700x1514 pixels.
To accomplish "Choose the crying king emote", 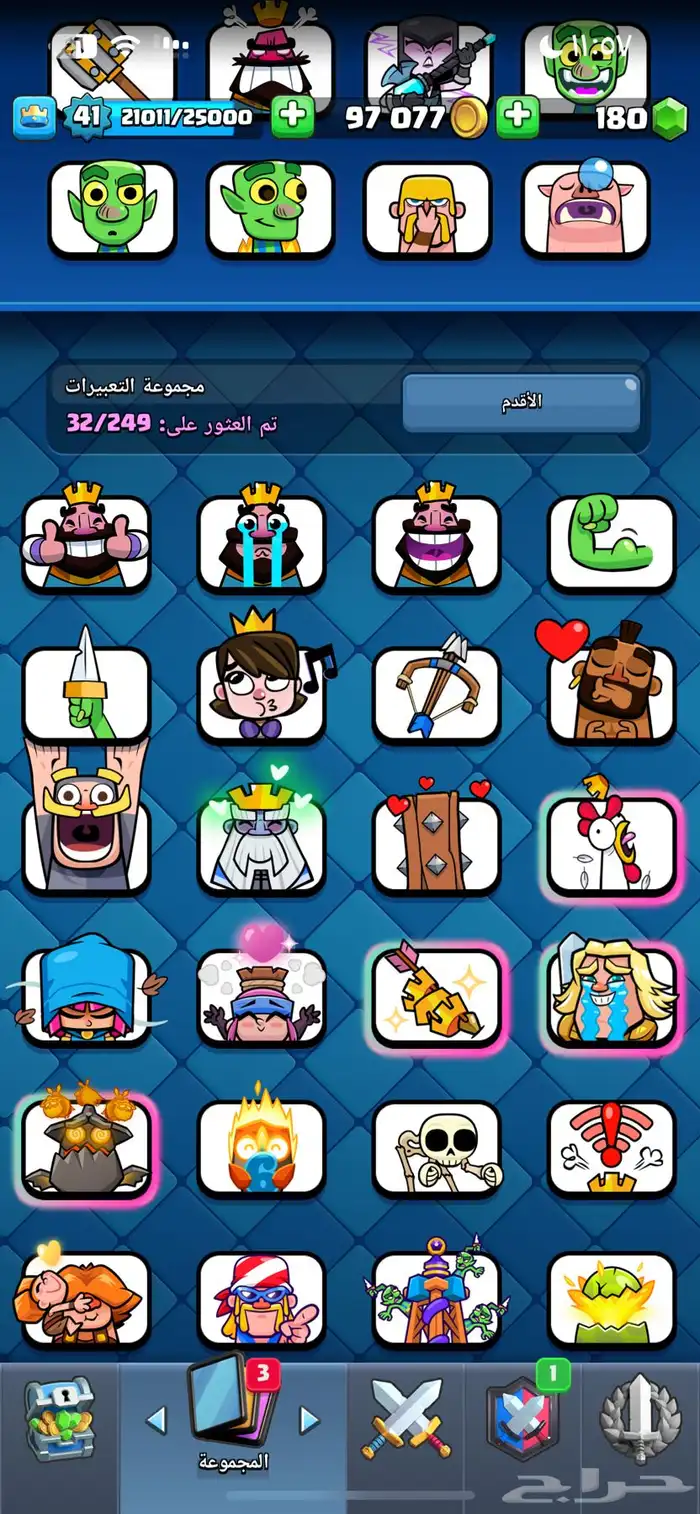I will pos(261,543).
